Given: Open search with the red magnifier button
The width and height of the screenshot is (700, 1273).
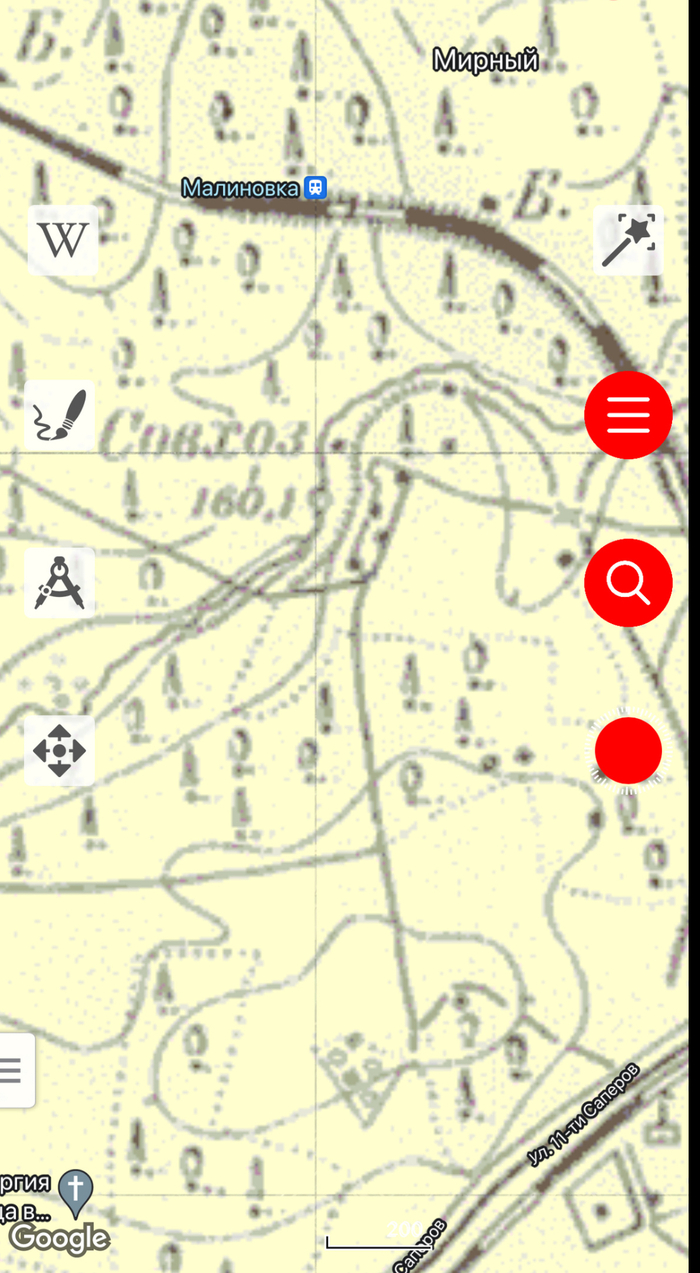Looking at the screenshot, I should (x=628, y=584).
